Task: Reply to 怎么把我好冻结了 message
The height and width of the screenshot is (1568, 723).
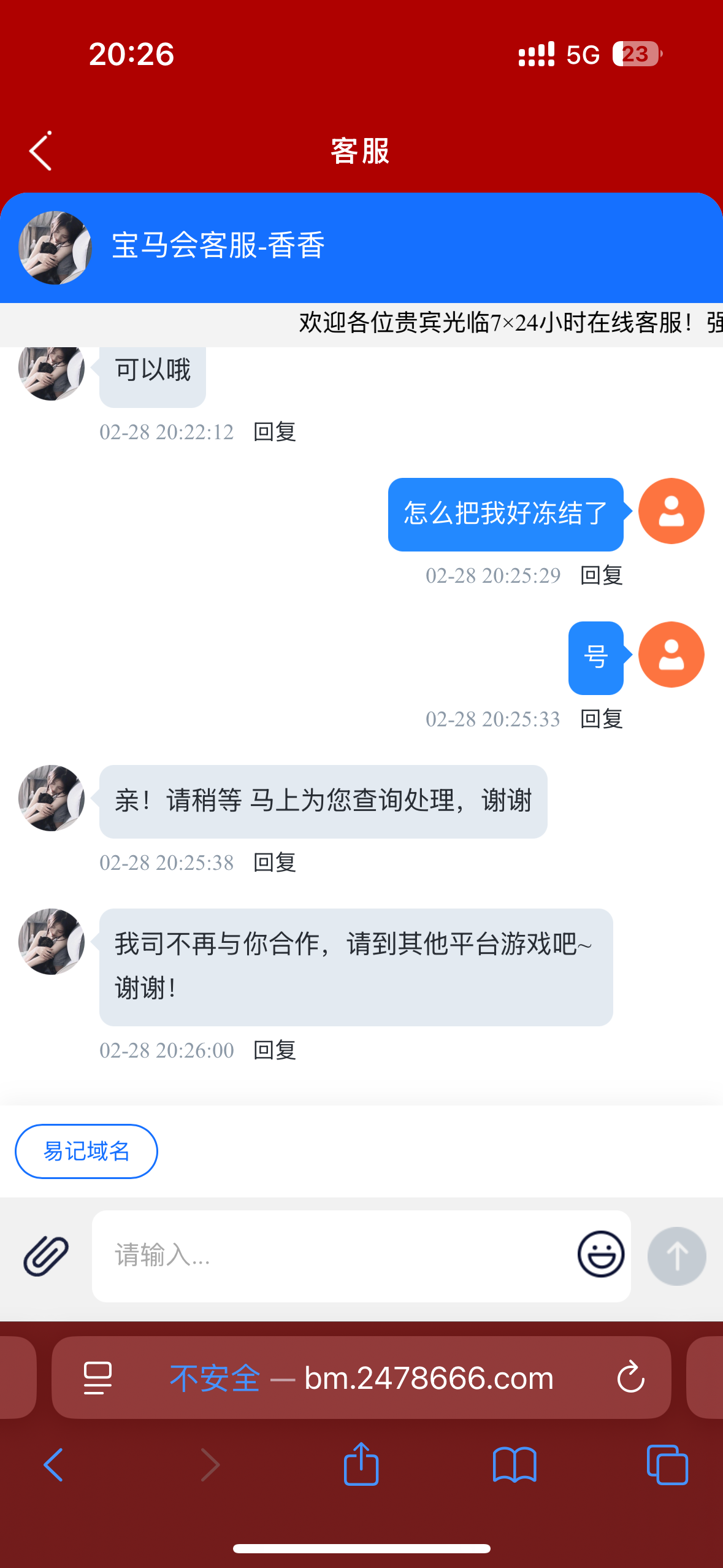Action: pyautogui.click(x=601, y=575)
